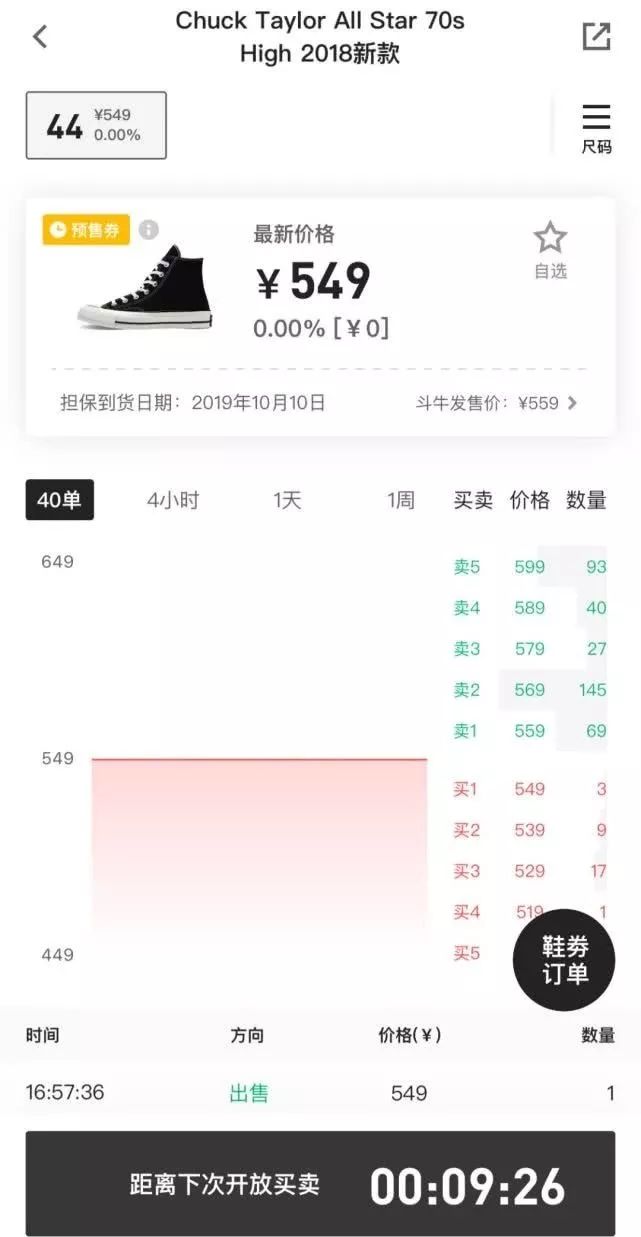Share this sneaker page
The image size is (641, 1237).
coord(596,36)
